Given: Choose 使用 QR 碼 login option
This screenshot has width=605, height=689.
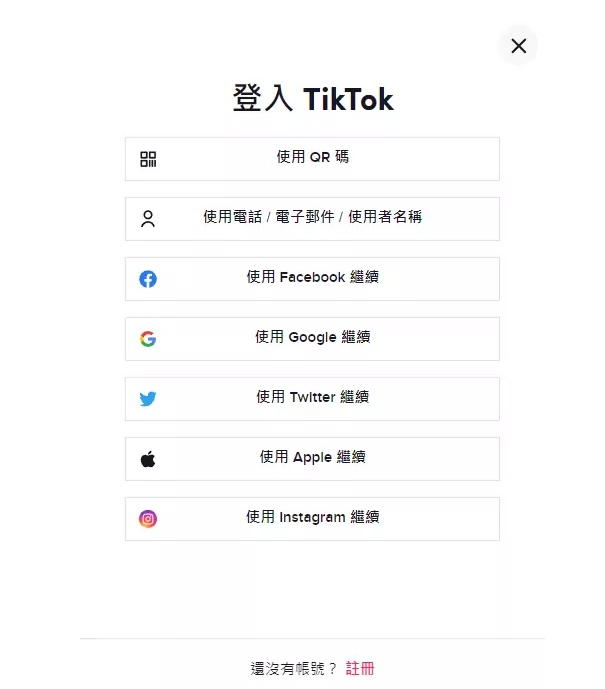Looking at the screenshot, I should pos(312,158).
